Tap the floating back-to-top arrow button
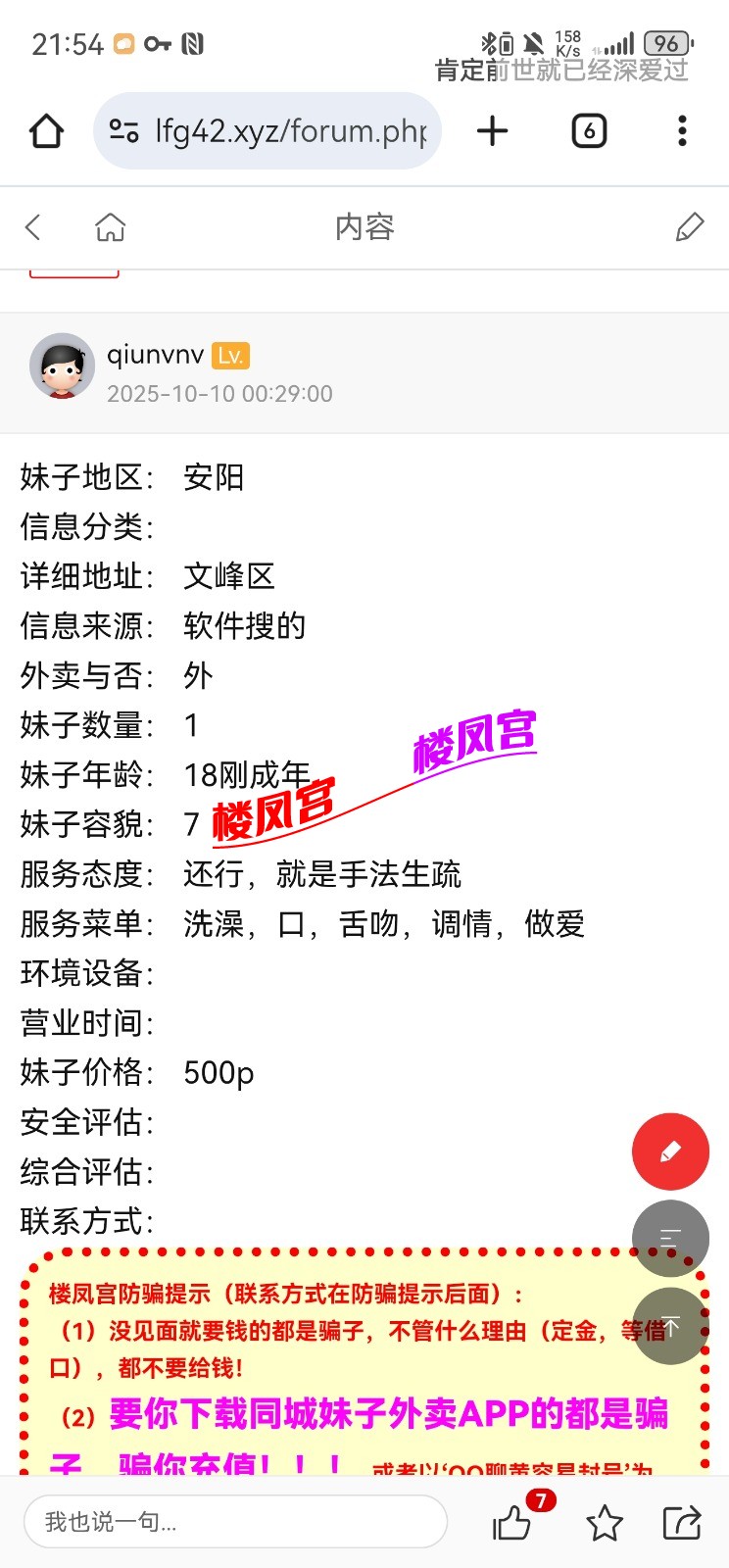The height and width of the screenshot is (1568, 729). coord(670,1326)
